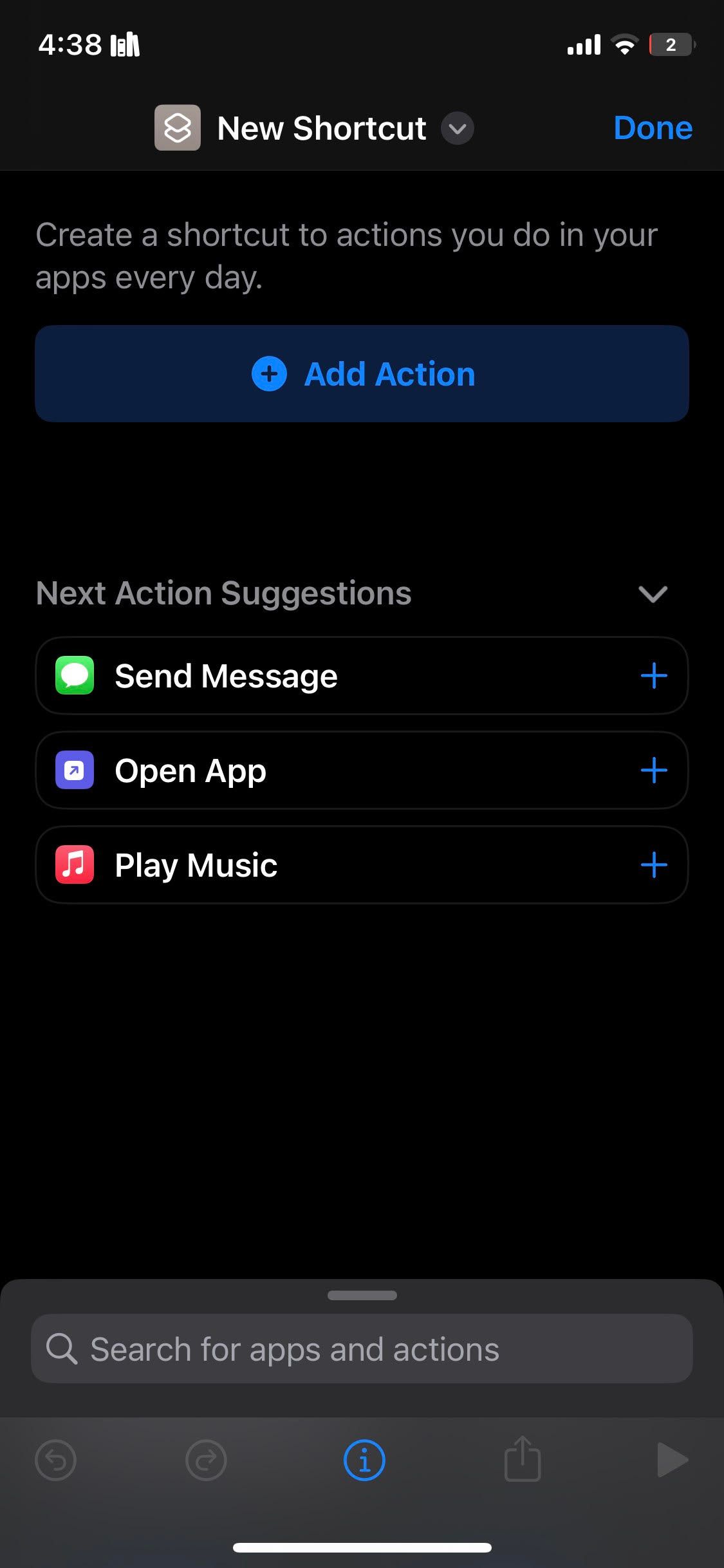Undo the last change
Viewport: 724px width, 1568px height.
click(x=56, y=1460)
